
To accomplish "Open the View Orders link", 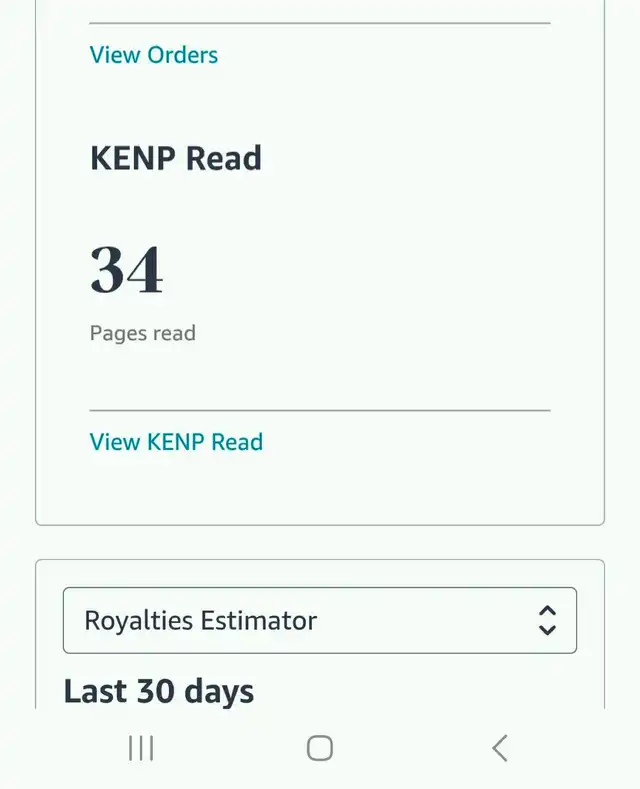I will click(153, 55).
